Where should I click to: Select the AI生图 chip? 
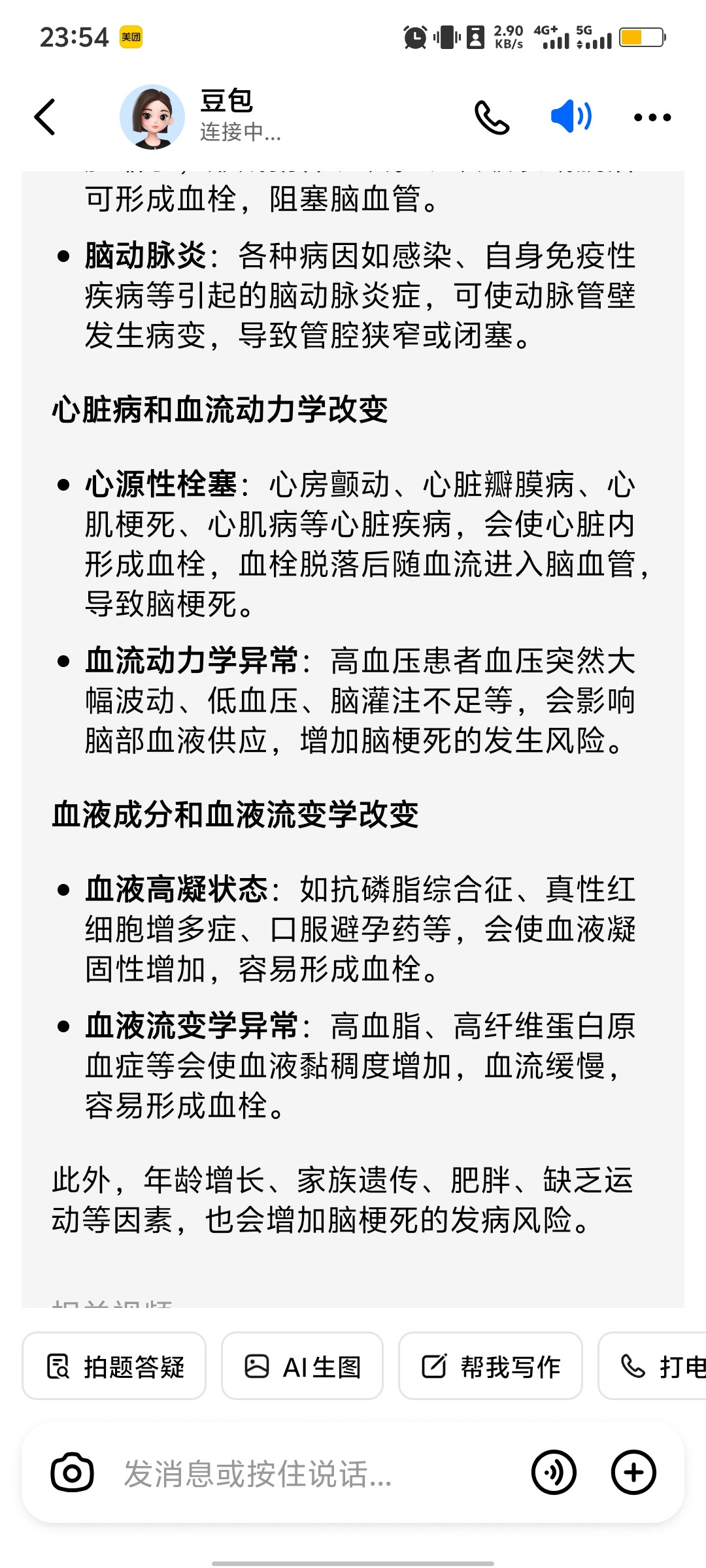coord(302,1366)
